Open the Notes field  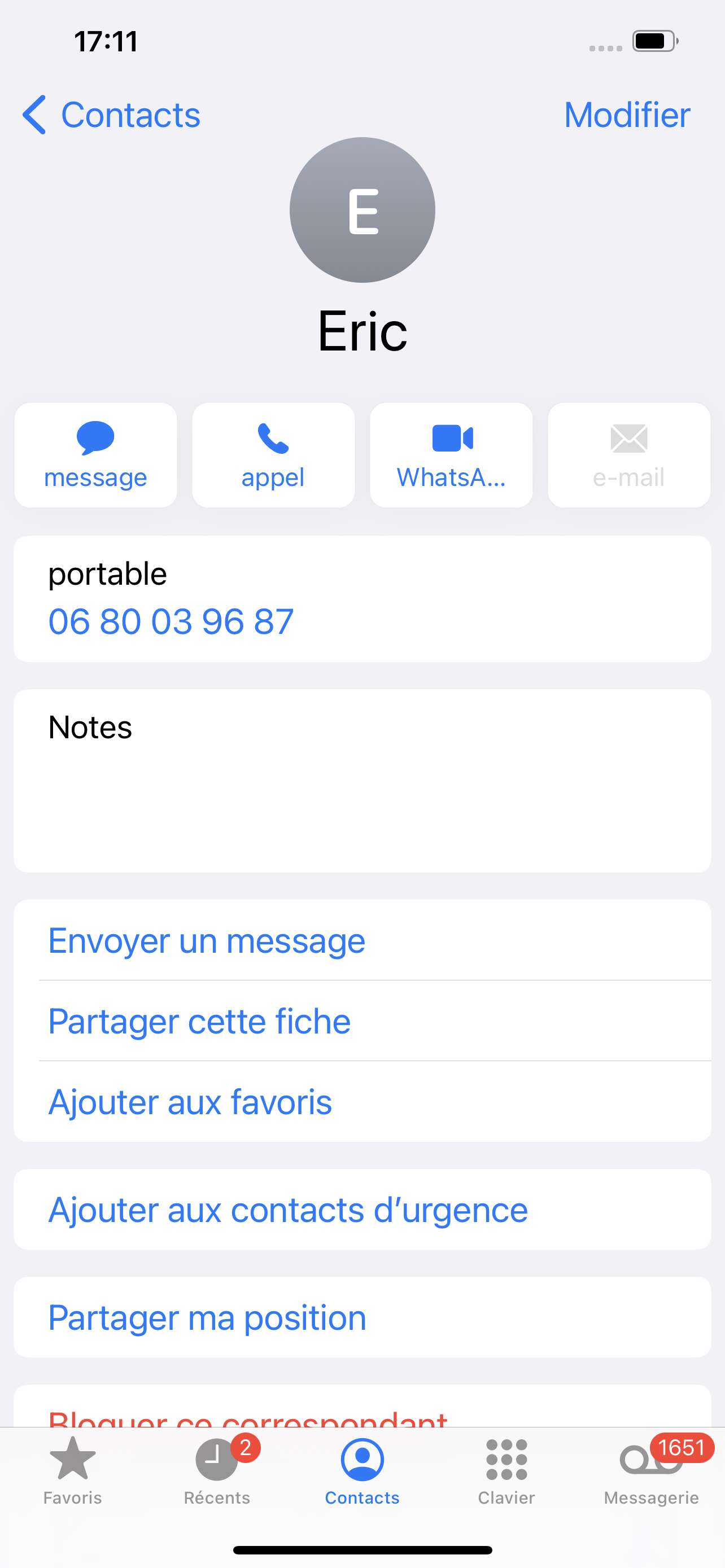pyautogui.click(x=362, y=781)
